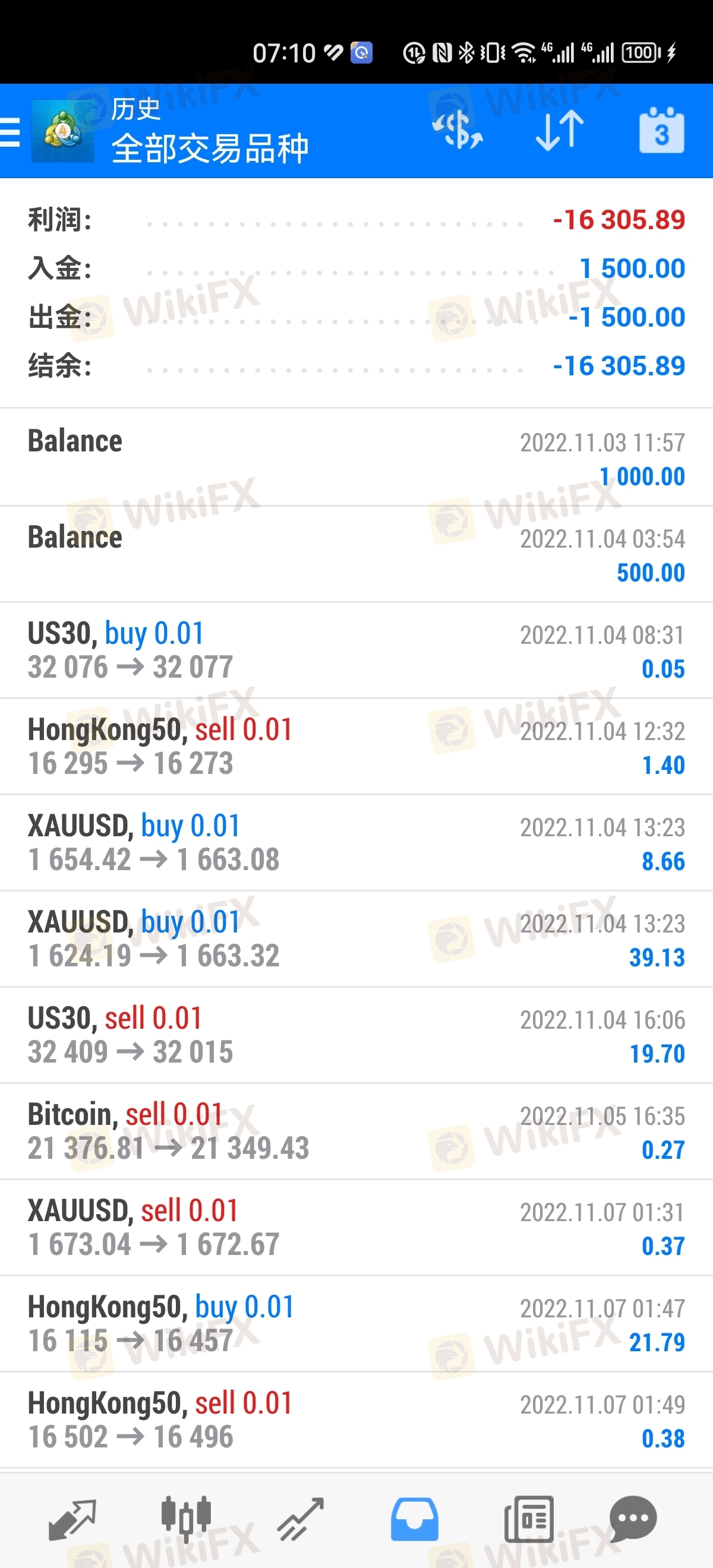Open the HongKong50 buy trade with 21.79 profit
The image size is (713, 1568).
point(356,1323)
